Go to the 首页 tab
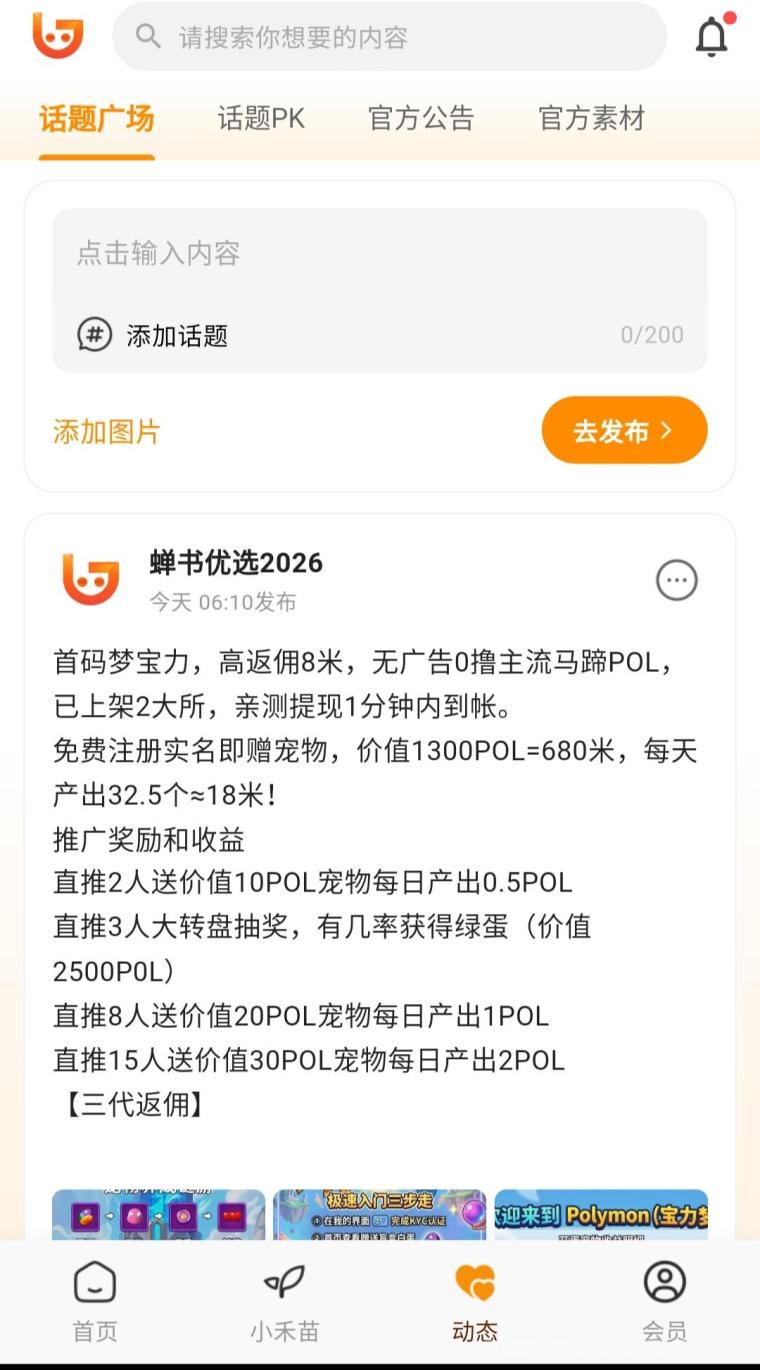 tap(95, 1300)
